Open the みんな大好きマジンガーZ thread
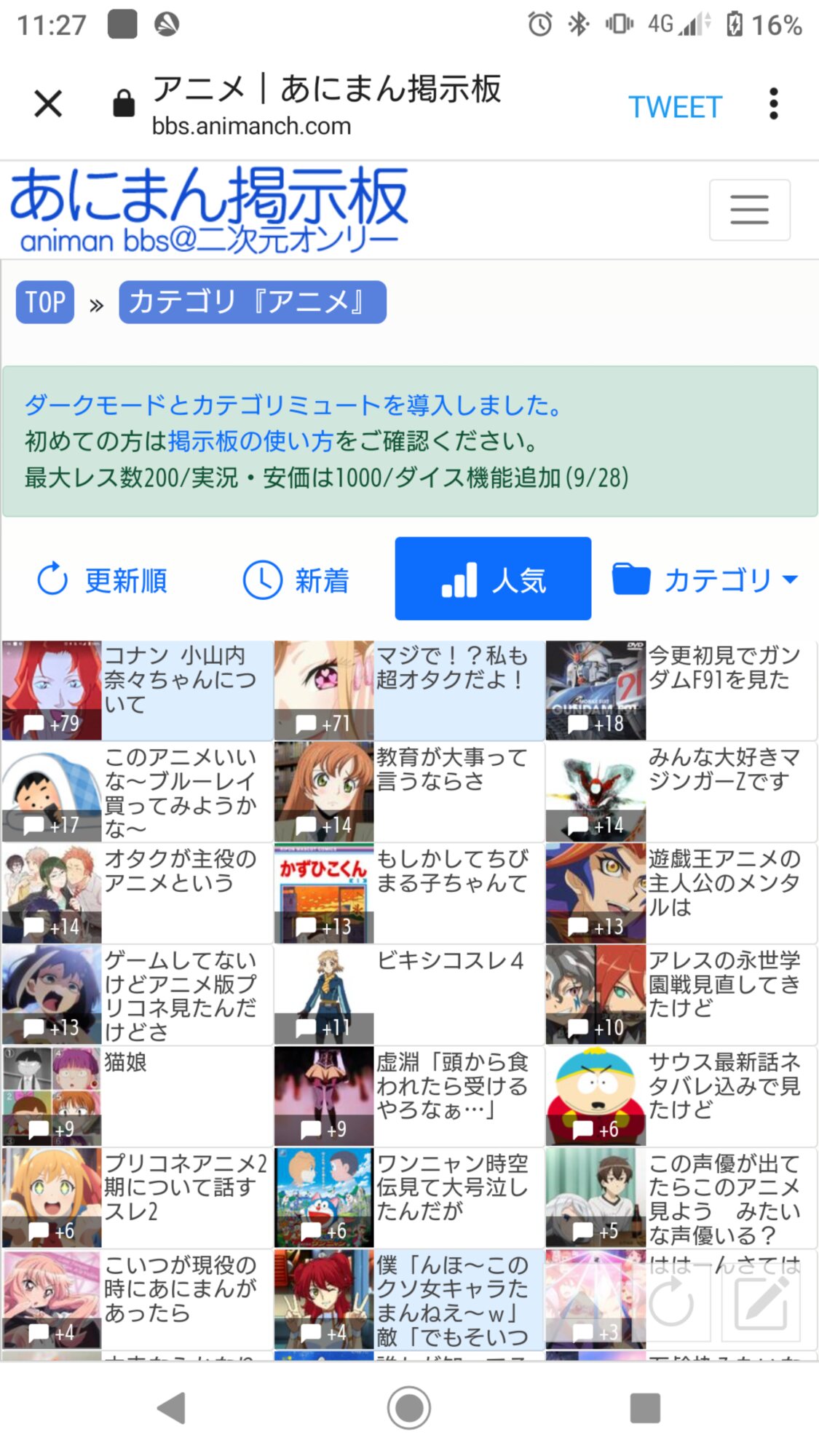This screenshot has height=1456, width=819. tap(681, 792)
